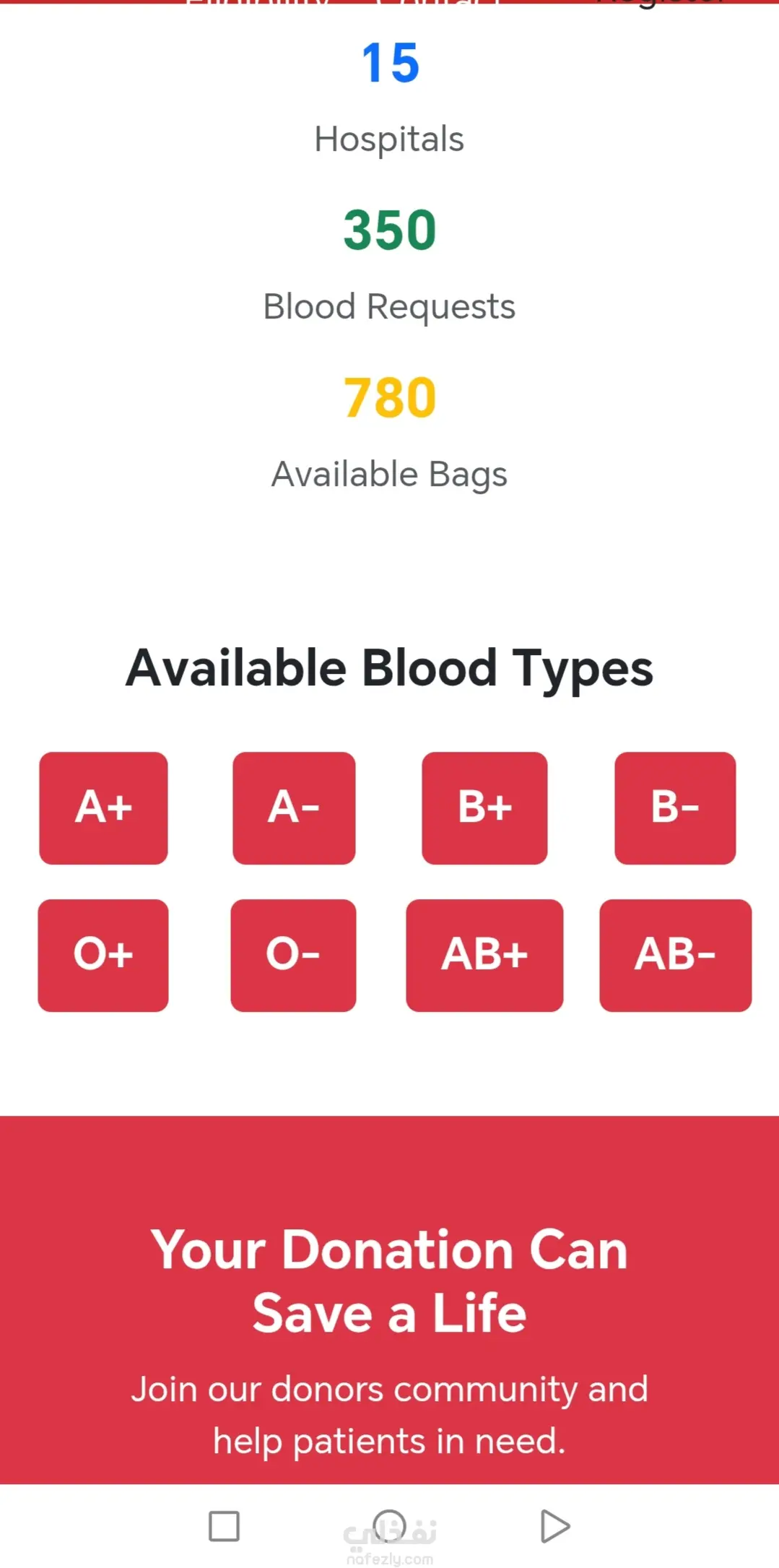Tap the AB- blood type button
Image resolution: width=779 pixels, height=1568 pixels.
[675, 955]
